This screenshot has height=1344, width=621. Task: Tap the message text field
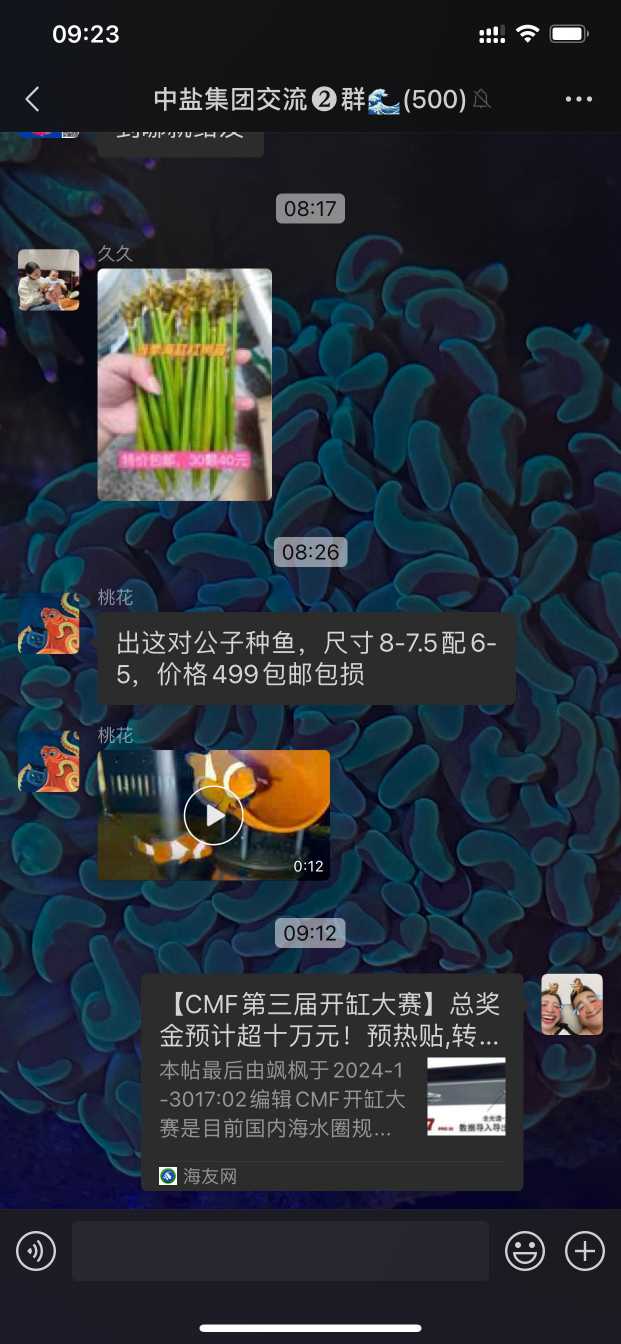pos(280,1251)
